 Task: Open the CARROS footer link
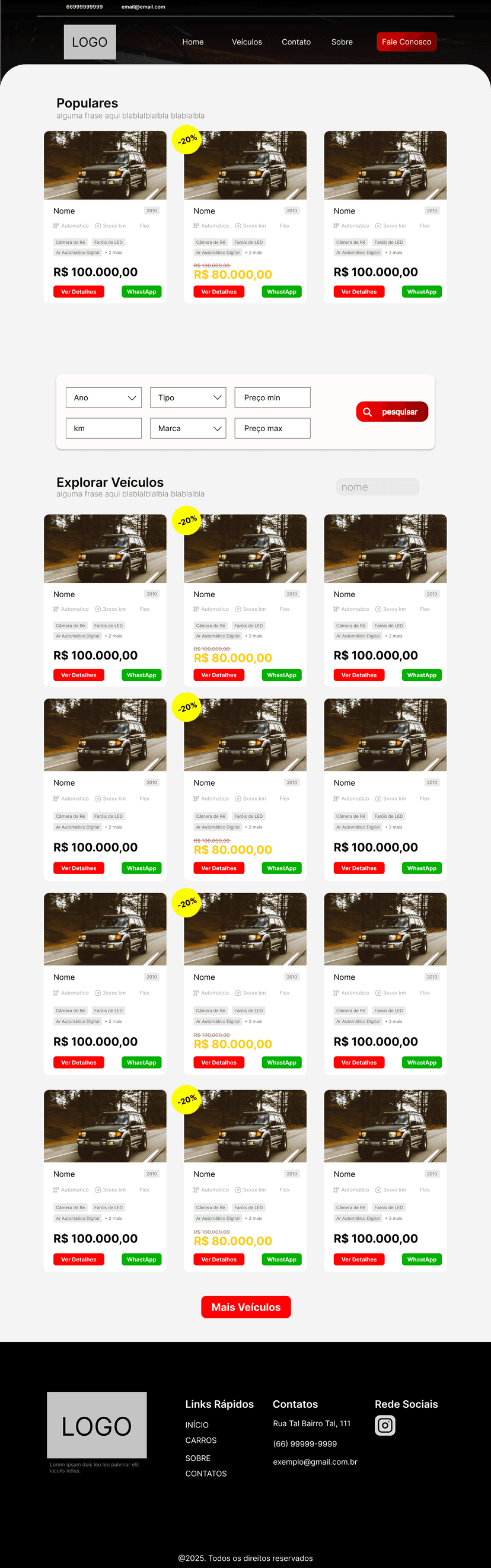(x=201, y=1440)
